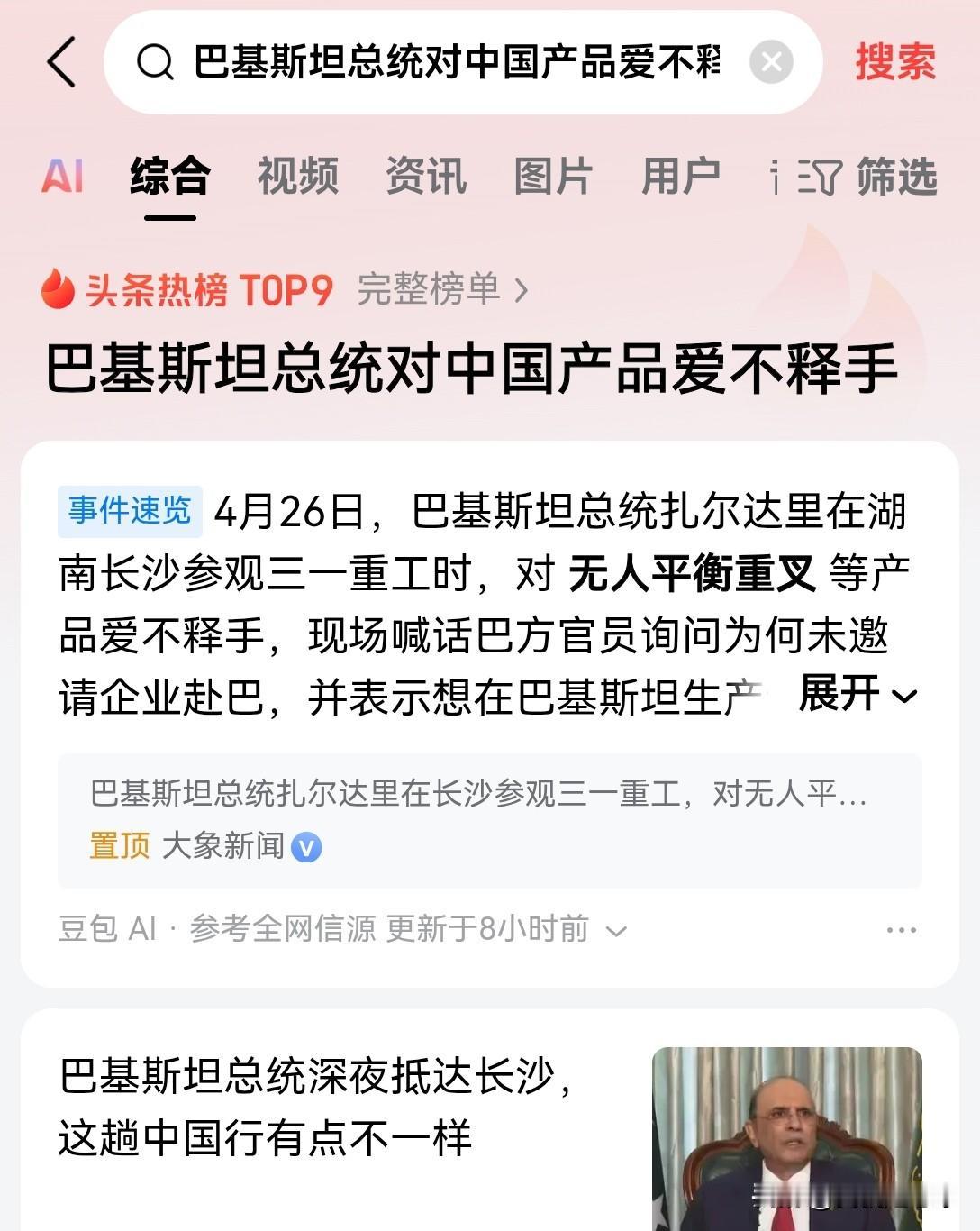Switch to the 资讯 tab
This screenshot has width=980, height=1231.
click(x=426, y=177)
